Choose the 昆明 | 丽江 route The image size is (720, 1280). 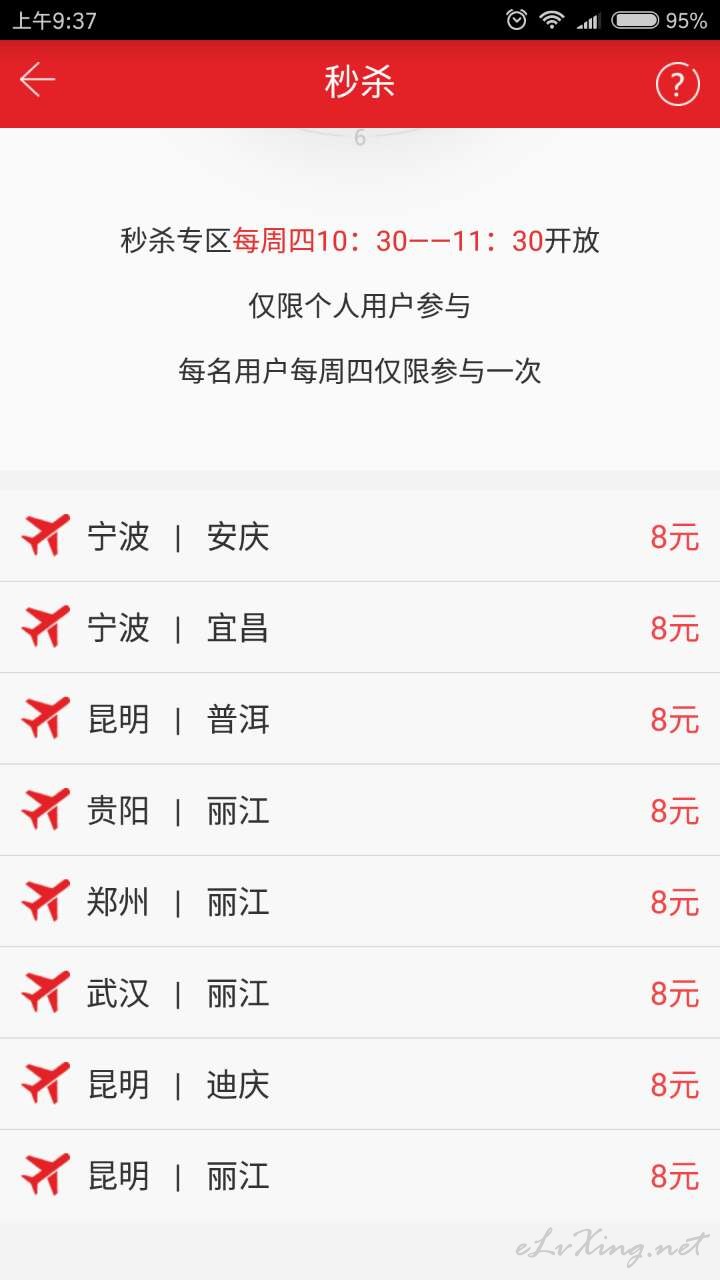click(x=360, y=1176)
